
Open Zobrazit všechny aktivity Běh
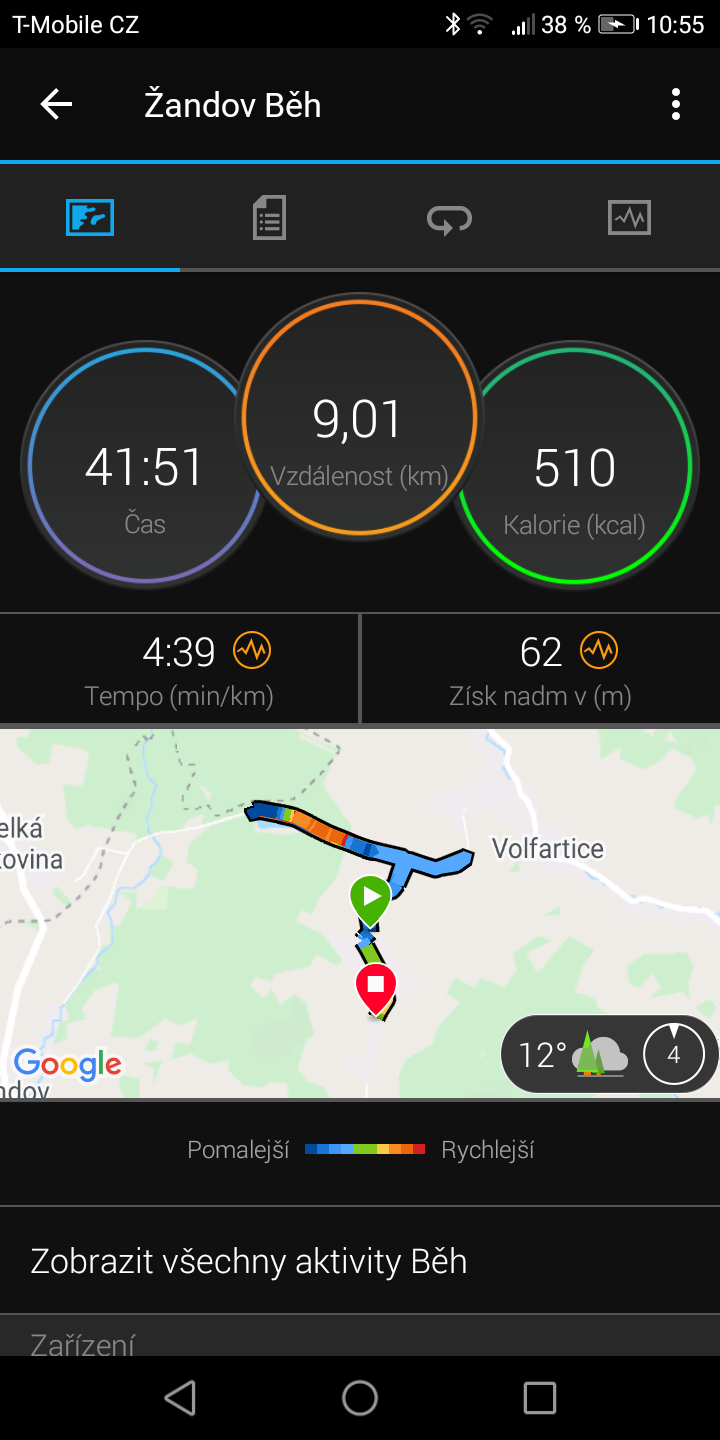360,1261
